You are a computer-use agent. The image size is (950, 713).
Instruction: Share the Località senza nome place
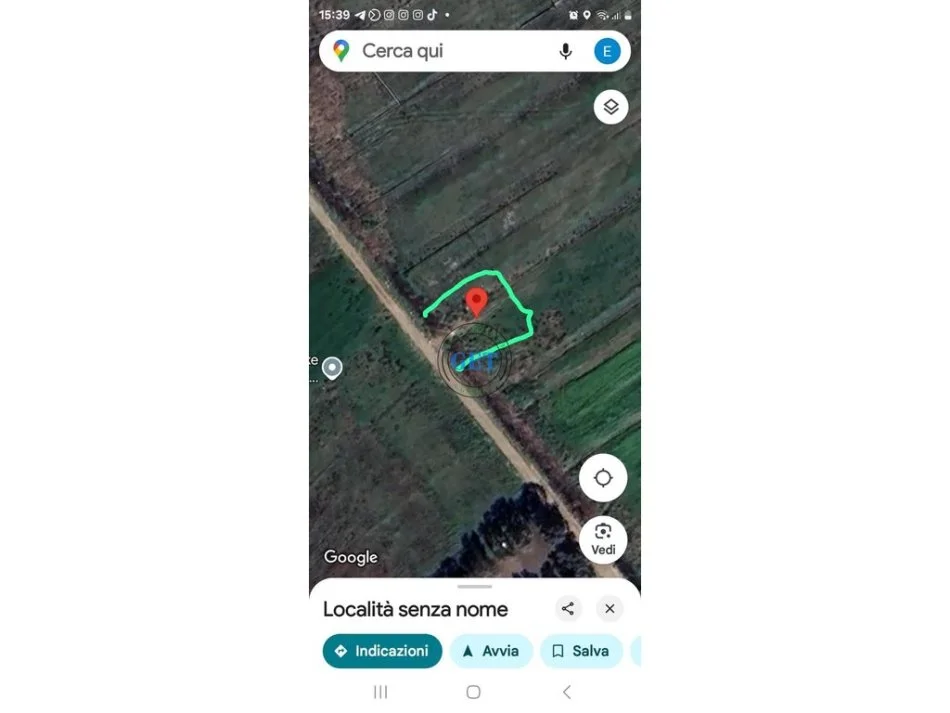pos(568,608)
